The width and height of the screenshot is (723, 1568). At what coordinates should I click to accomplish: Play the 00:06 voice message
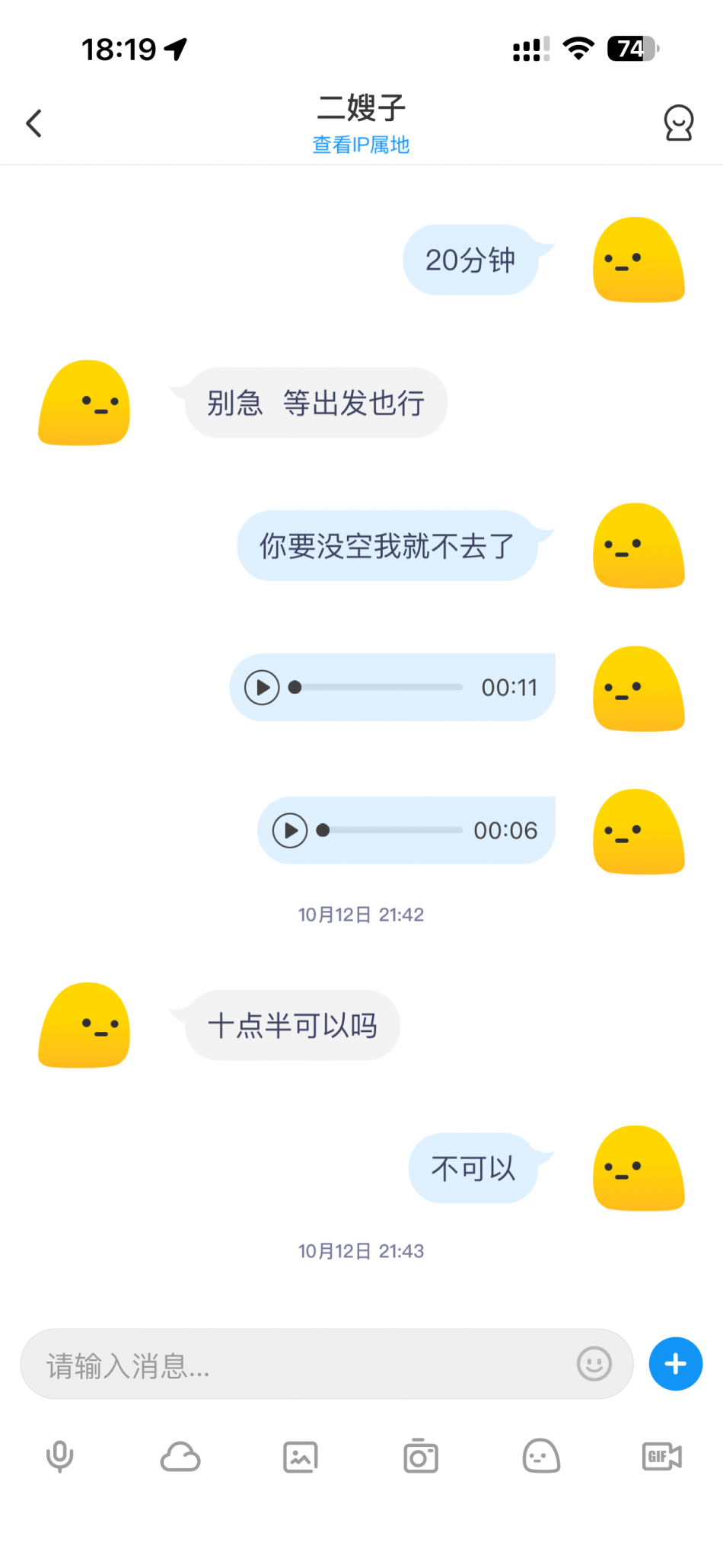click(290, 831)
